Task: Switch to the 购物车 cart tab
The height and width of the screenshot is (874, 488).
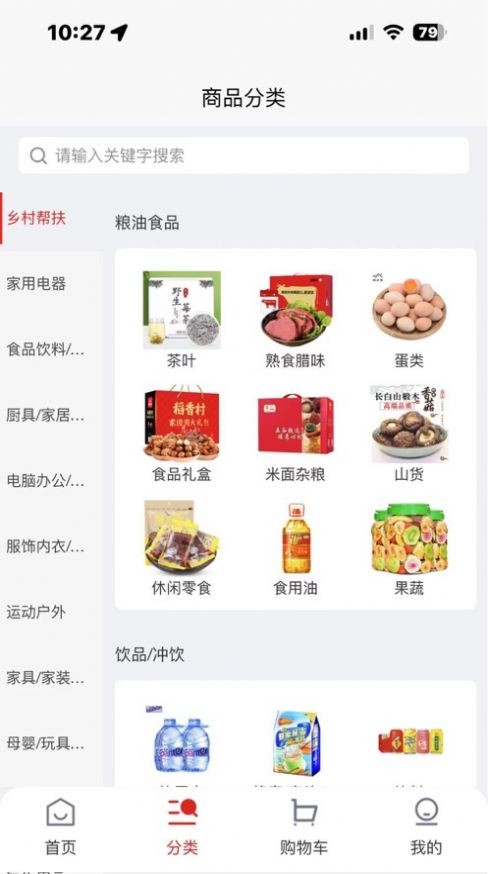Action: [303, 827]
